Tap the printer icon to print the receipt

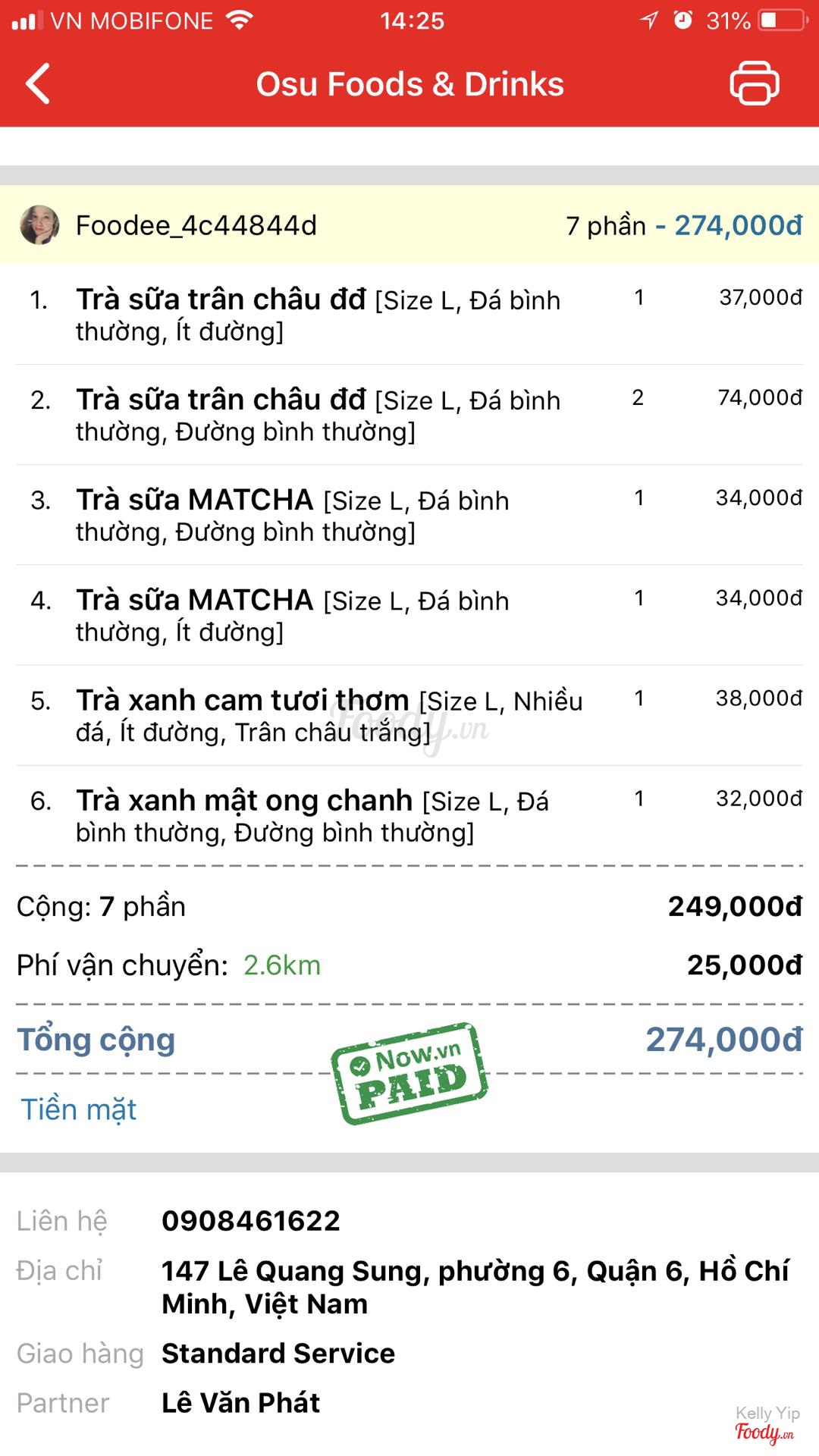coord(754,83)
